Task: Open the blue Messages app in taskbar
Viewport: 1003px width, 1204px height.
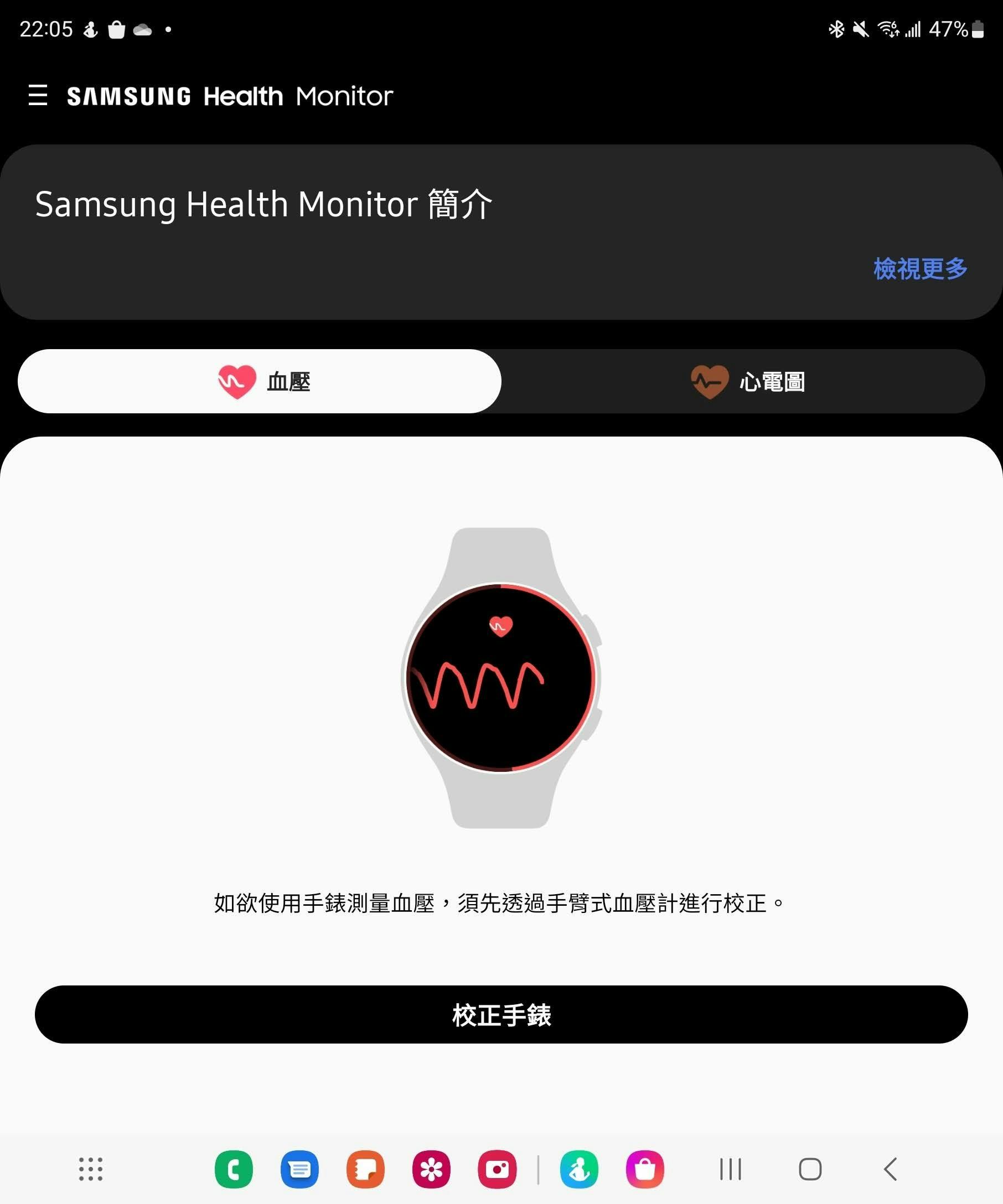Action: [299, 1170]
